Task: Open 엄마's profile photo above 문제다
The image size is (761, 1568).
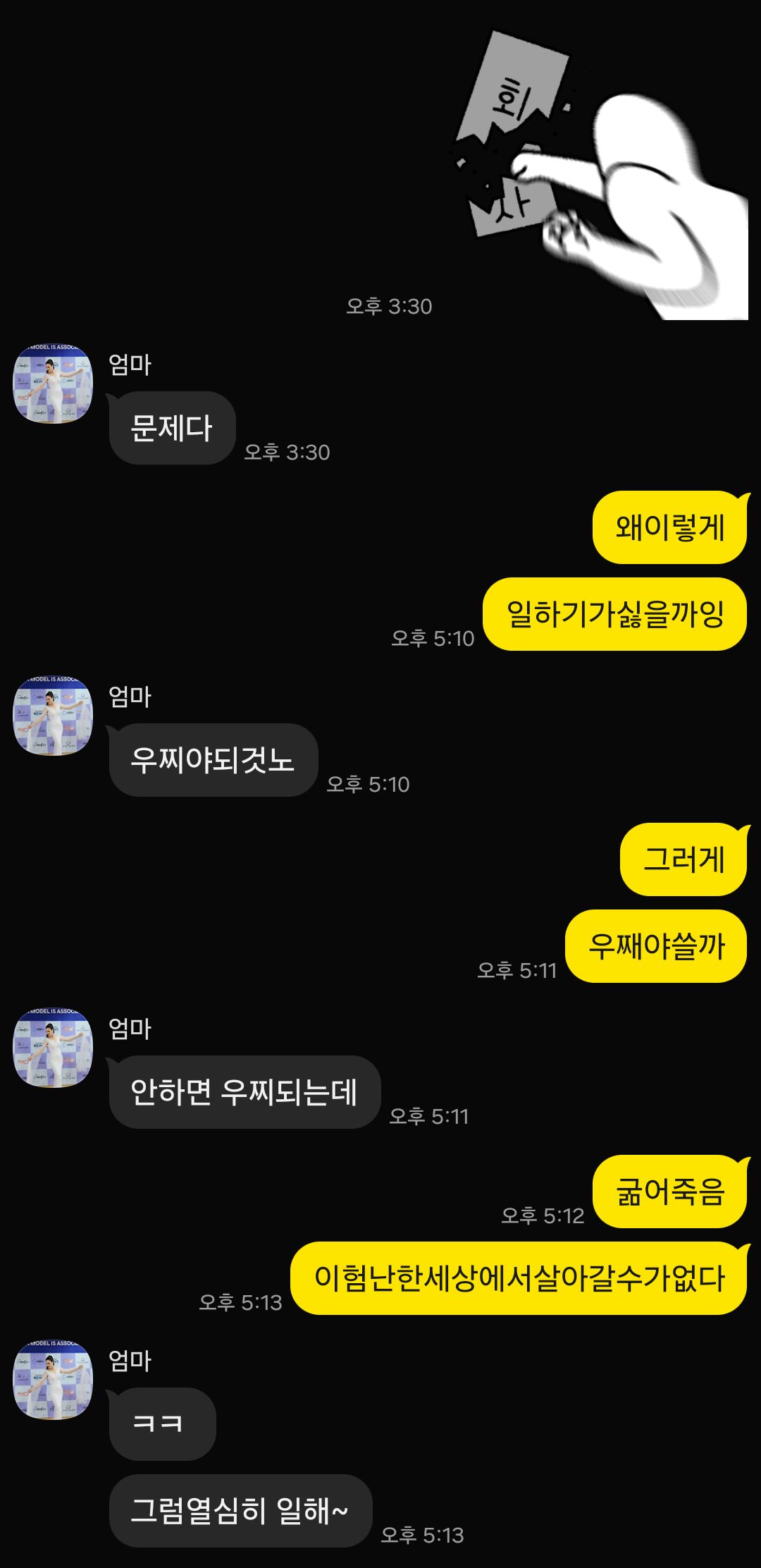Action: pyautogui.click(x=54, y=384)
